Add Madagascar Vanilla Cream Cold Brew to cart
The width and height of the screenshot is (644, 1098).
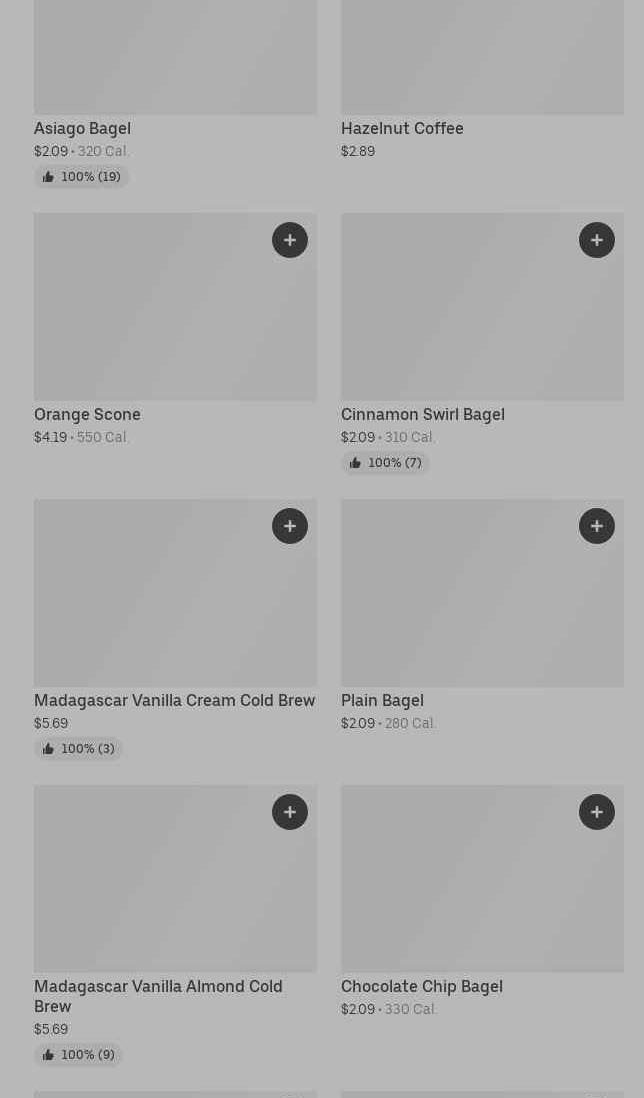[290, 526]
